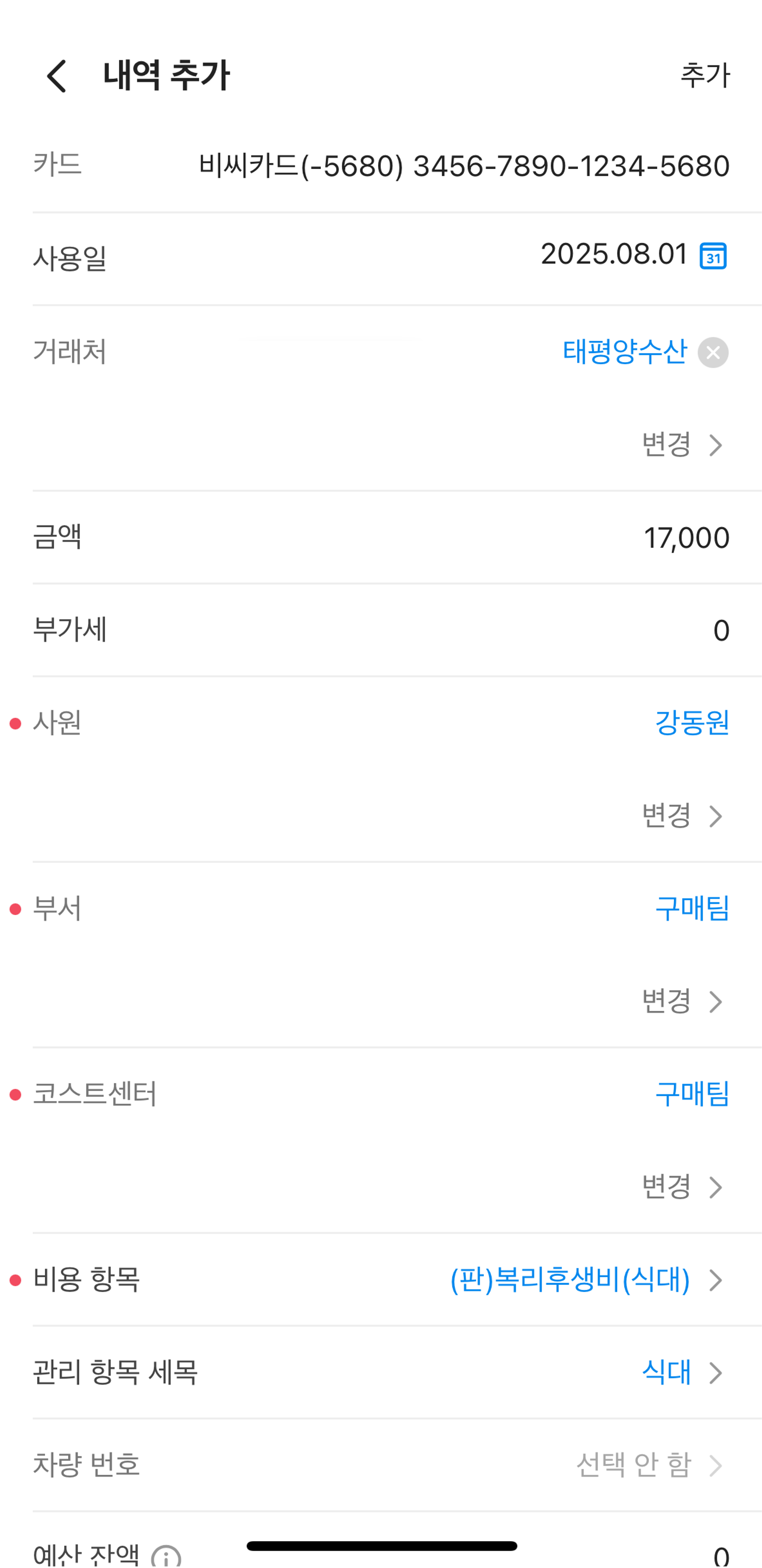
Task: Edit the 금액 amount field
Action: tap(686, 538)
